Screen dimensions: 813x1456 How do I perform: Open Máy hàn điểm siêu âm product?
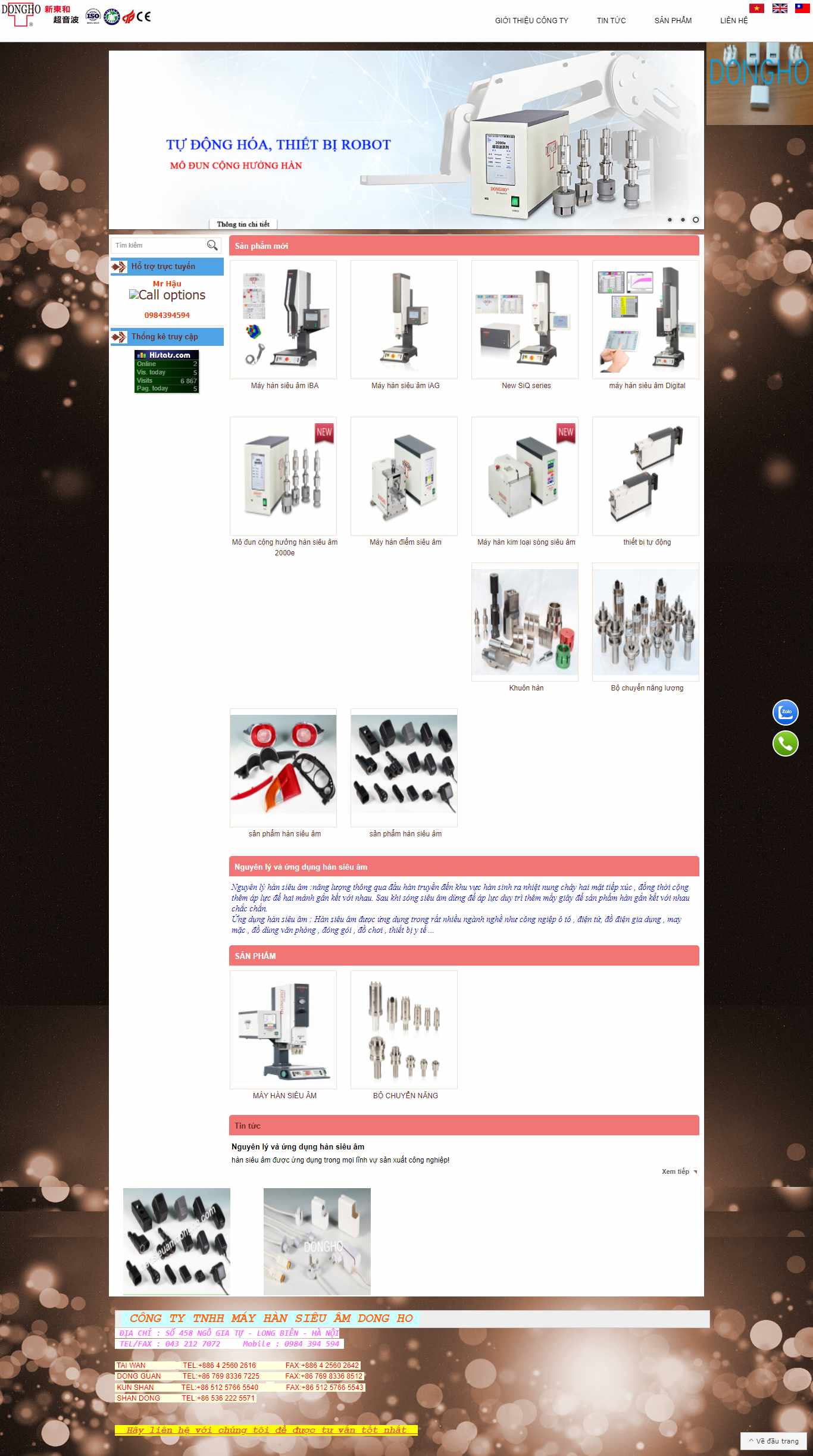tap(404, 476)
